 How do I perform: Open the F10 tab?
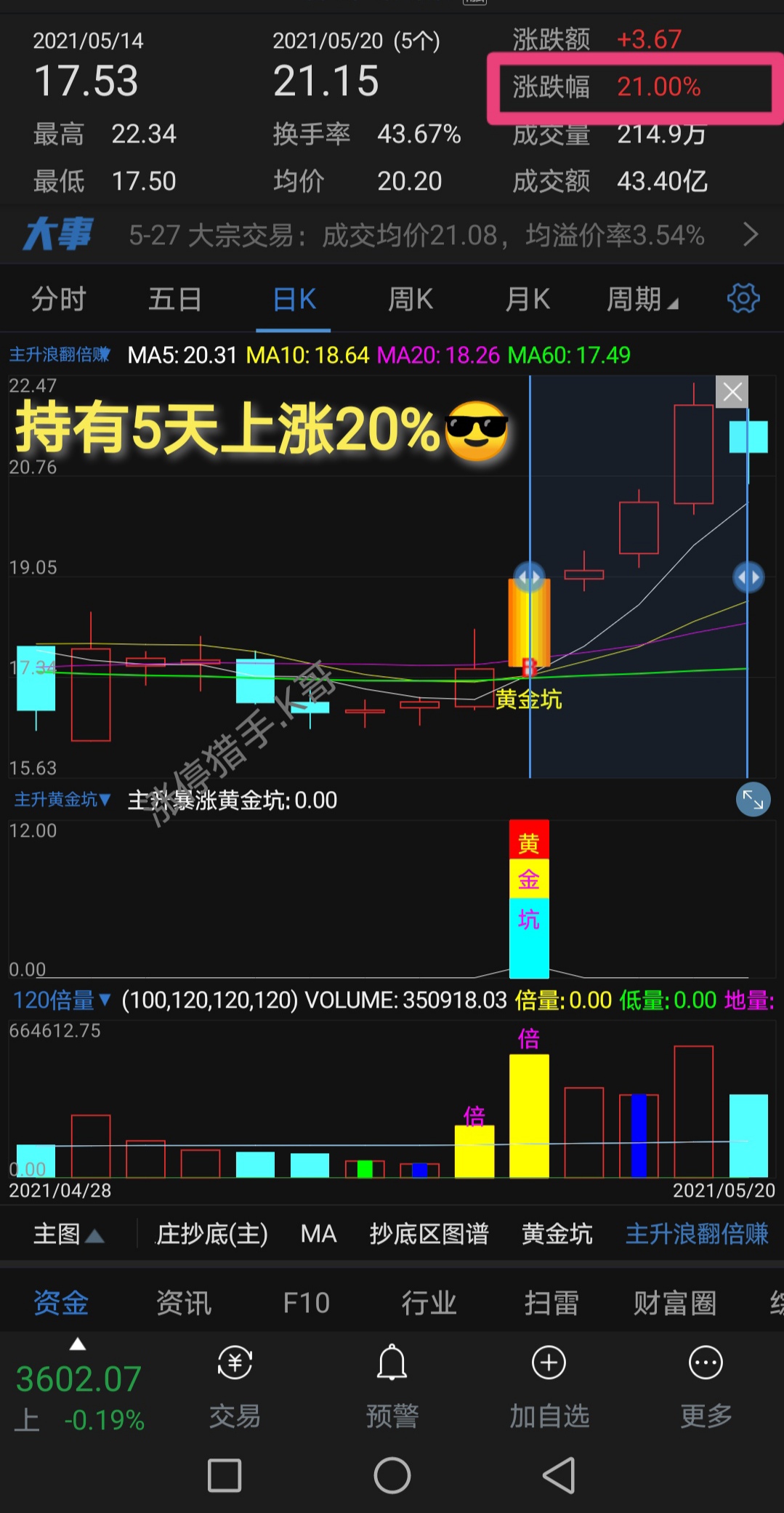pyautogui.click(x=306, y=1303)
